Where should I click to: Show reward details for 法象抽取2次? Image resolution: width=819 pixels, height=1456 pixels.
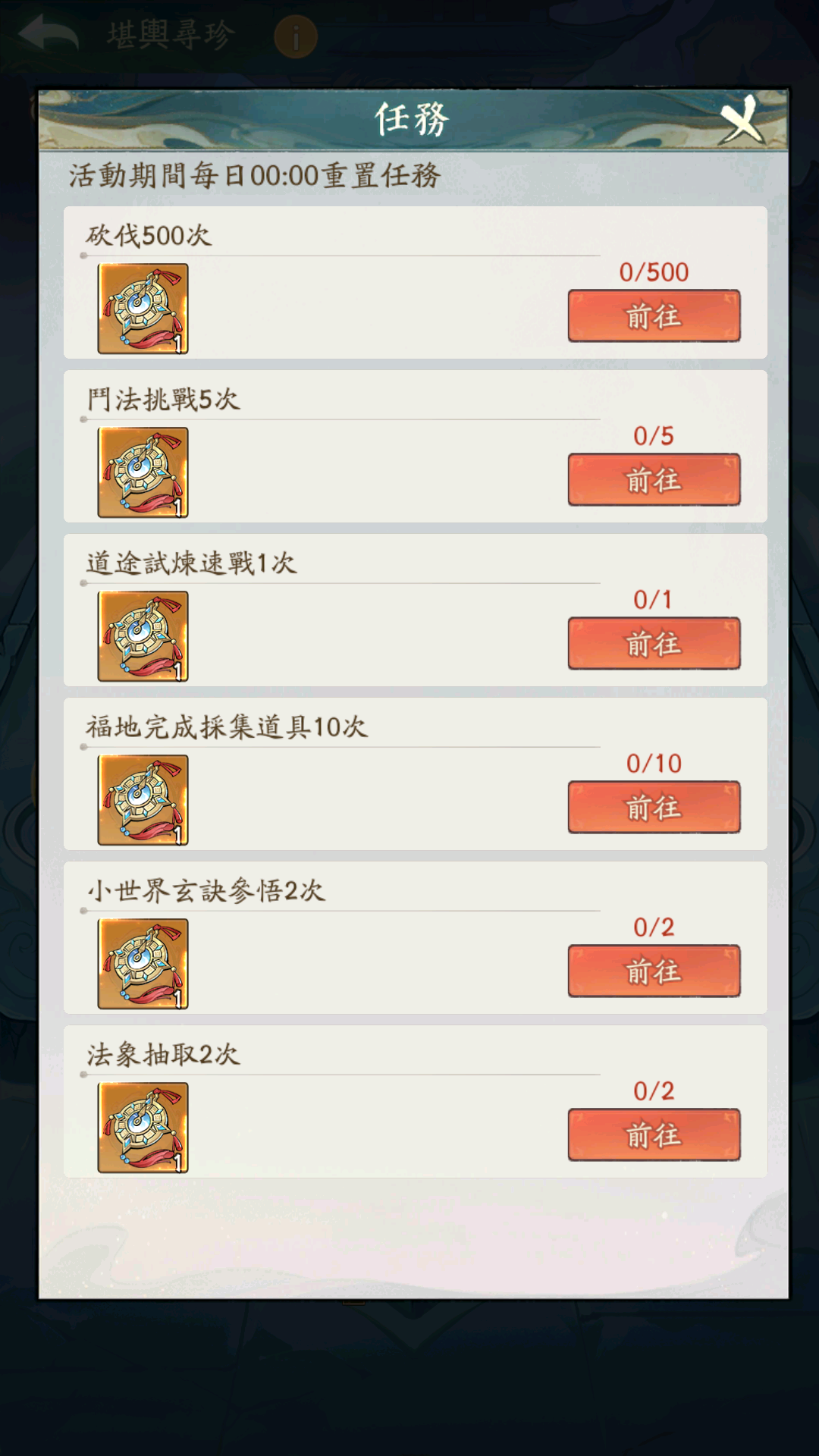click(143, 1128)
